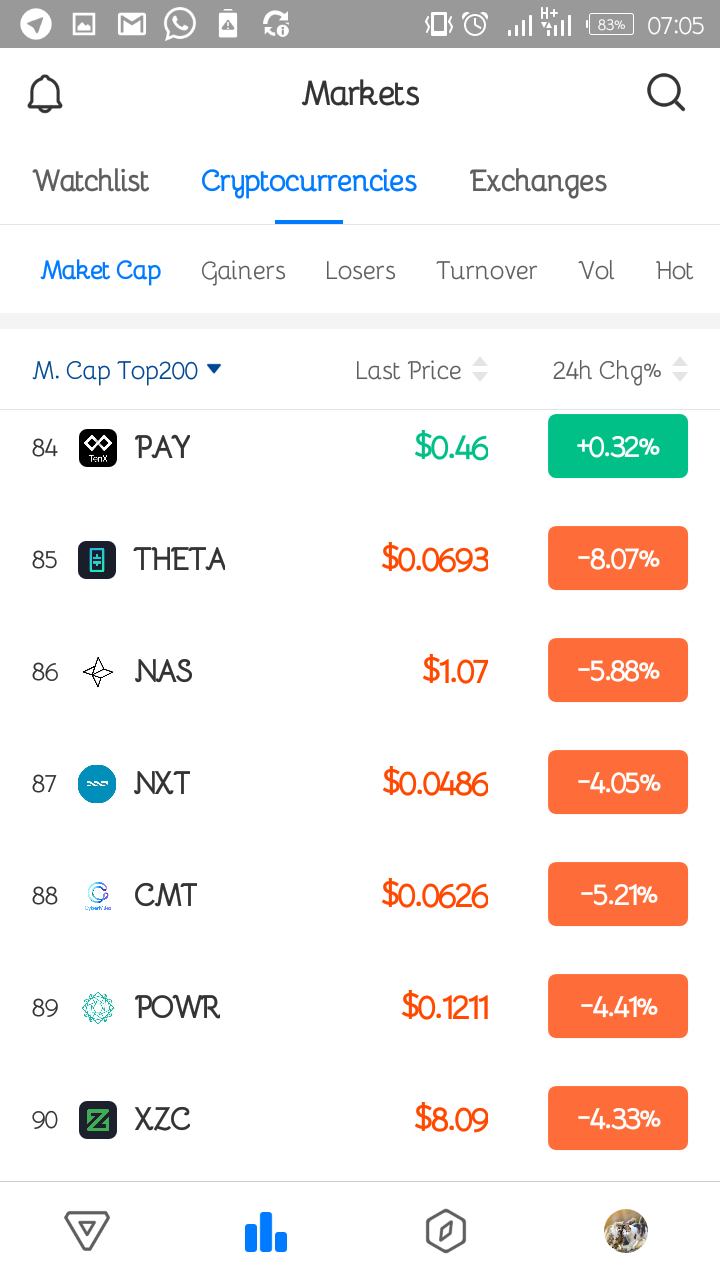Select the Losers filter

click(360, 271)
